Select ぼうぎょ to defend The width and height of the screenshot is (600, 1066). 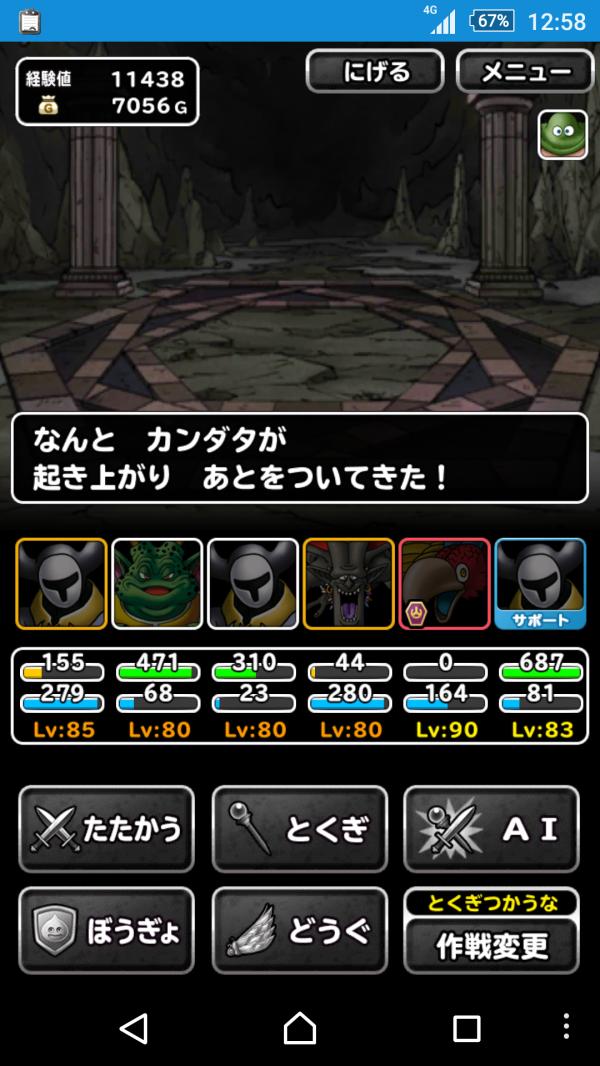point(106,930)
